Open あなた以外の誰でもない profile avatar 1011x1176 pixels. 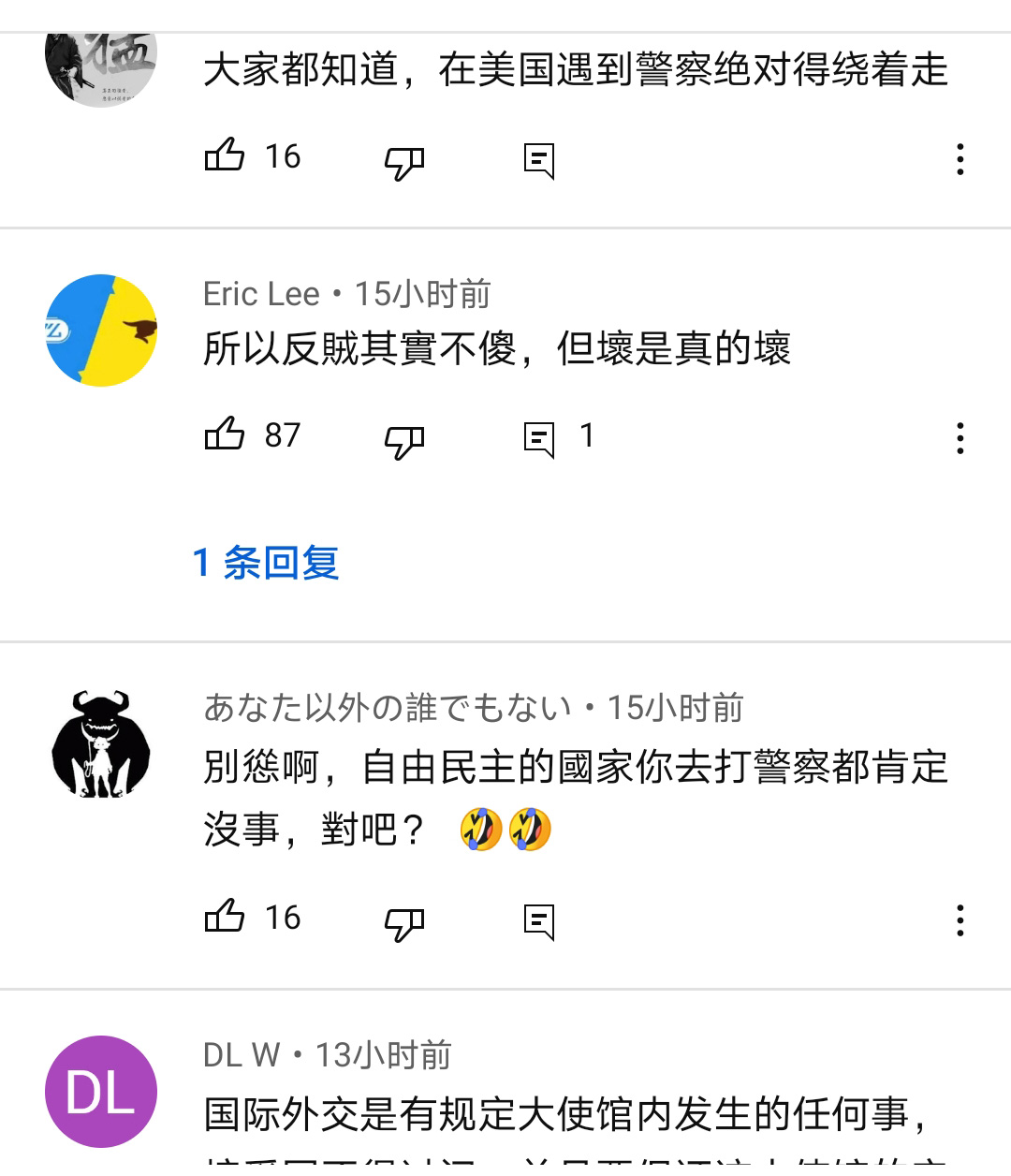coord(101,745)
